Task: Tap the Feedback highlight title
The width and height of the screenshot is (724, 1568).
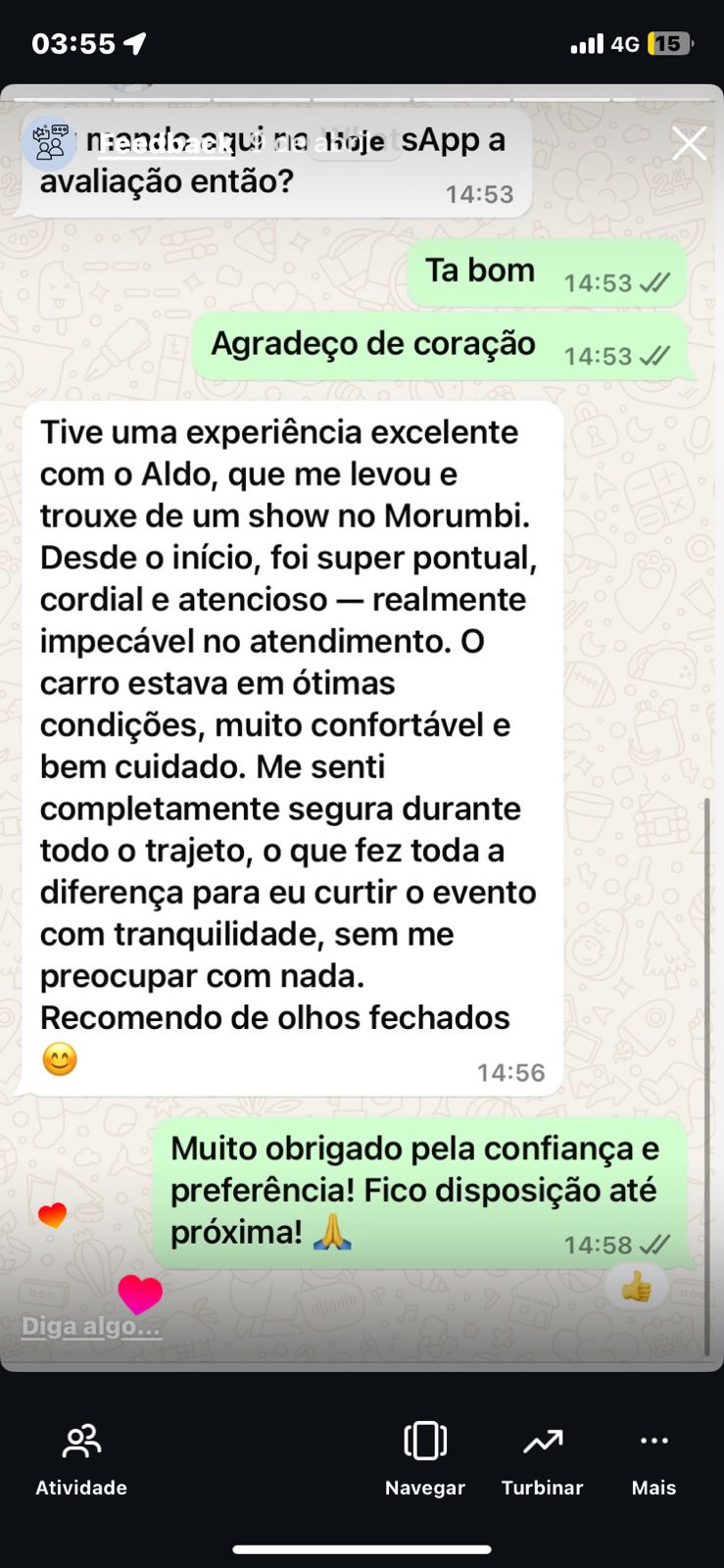Action: click(x=165, y=144)
